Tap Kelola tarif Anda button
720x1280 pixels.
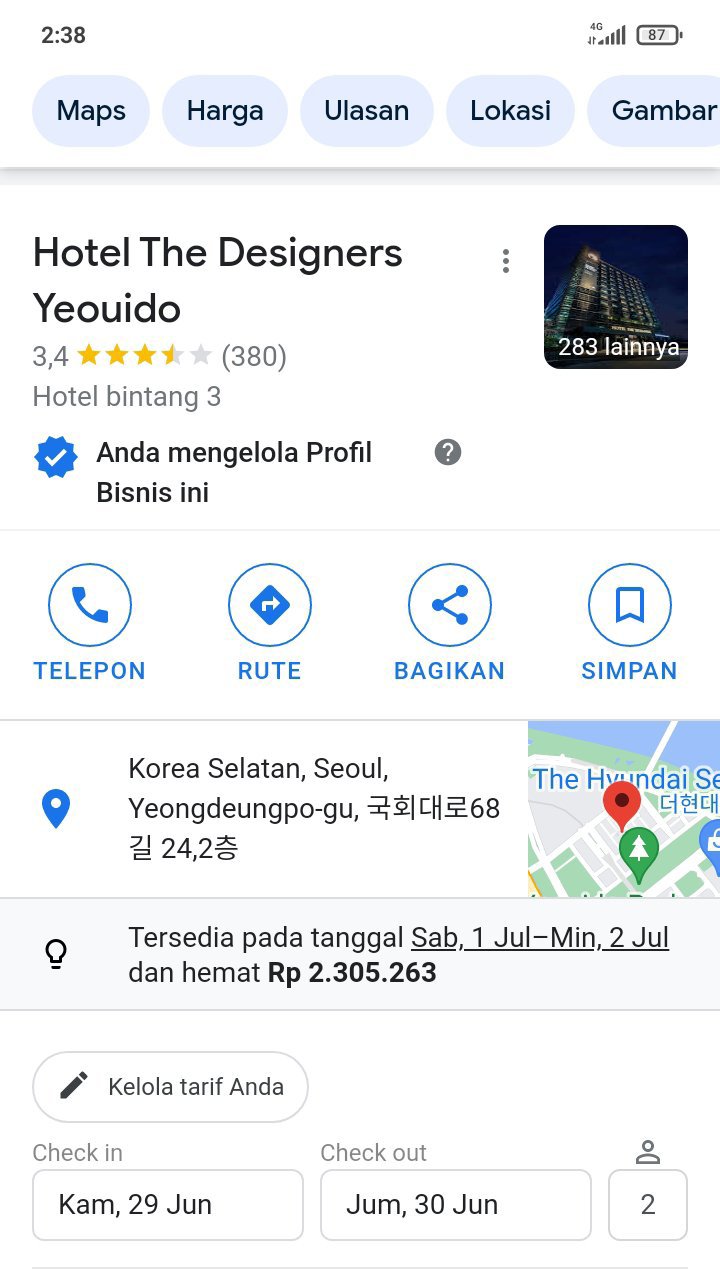[170, 1086]
